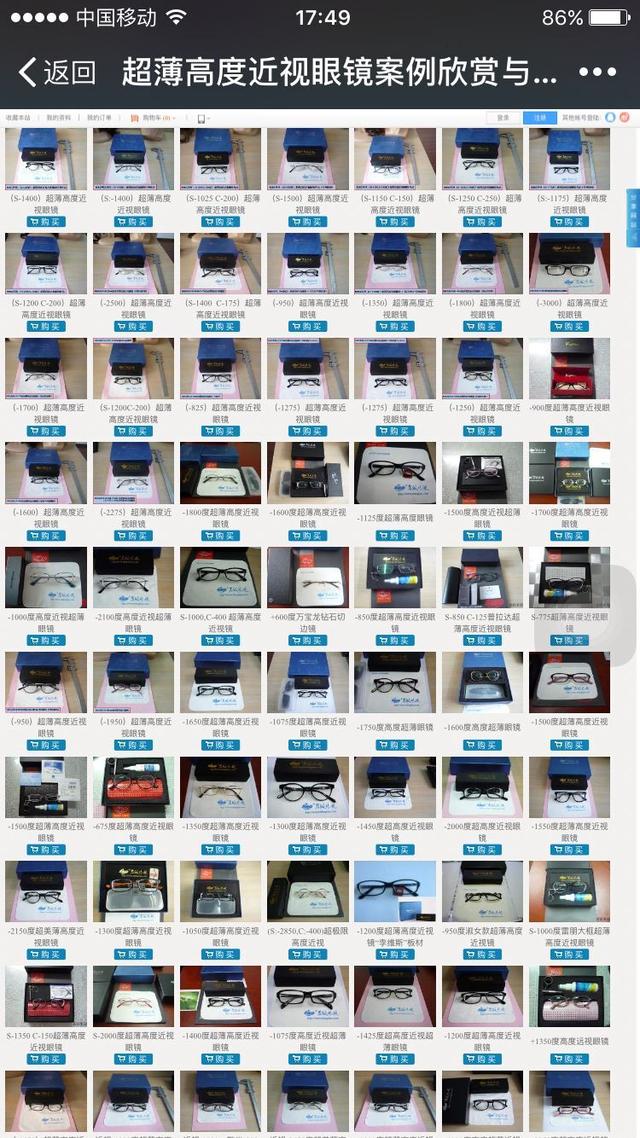Image resolution: width=640 pixels, height=1138 pixels.
Task: Go back using the 返回 arrow
Action: [x=55, y=72]
